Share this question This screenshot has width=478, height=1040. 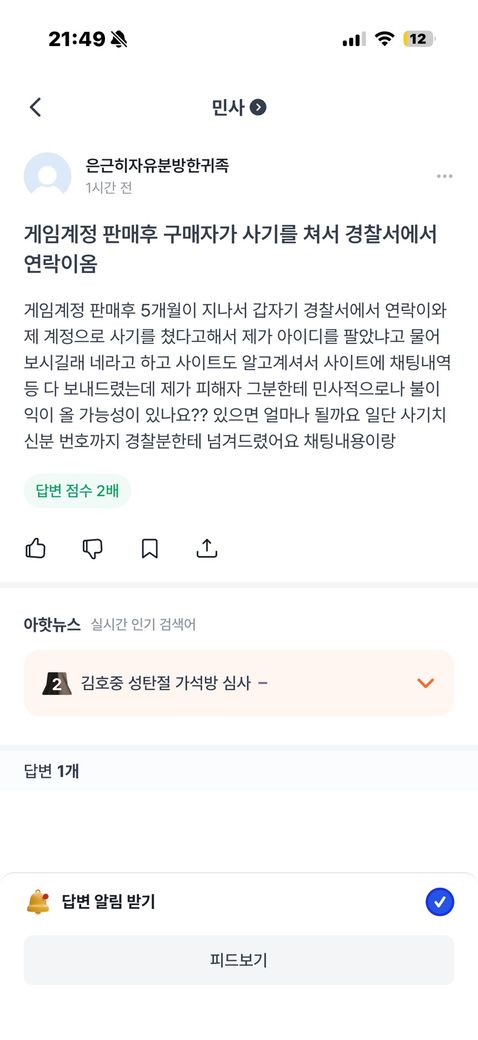[207, 548]
